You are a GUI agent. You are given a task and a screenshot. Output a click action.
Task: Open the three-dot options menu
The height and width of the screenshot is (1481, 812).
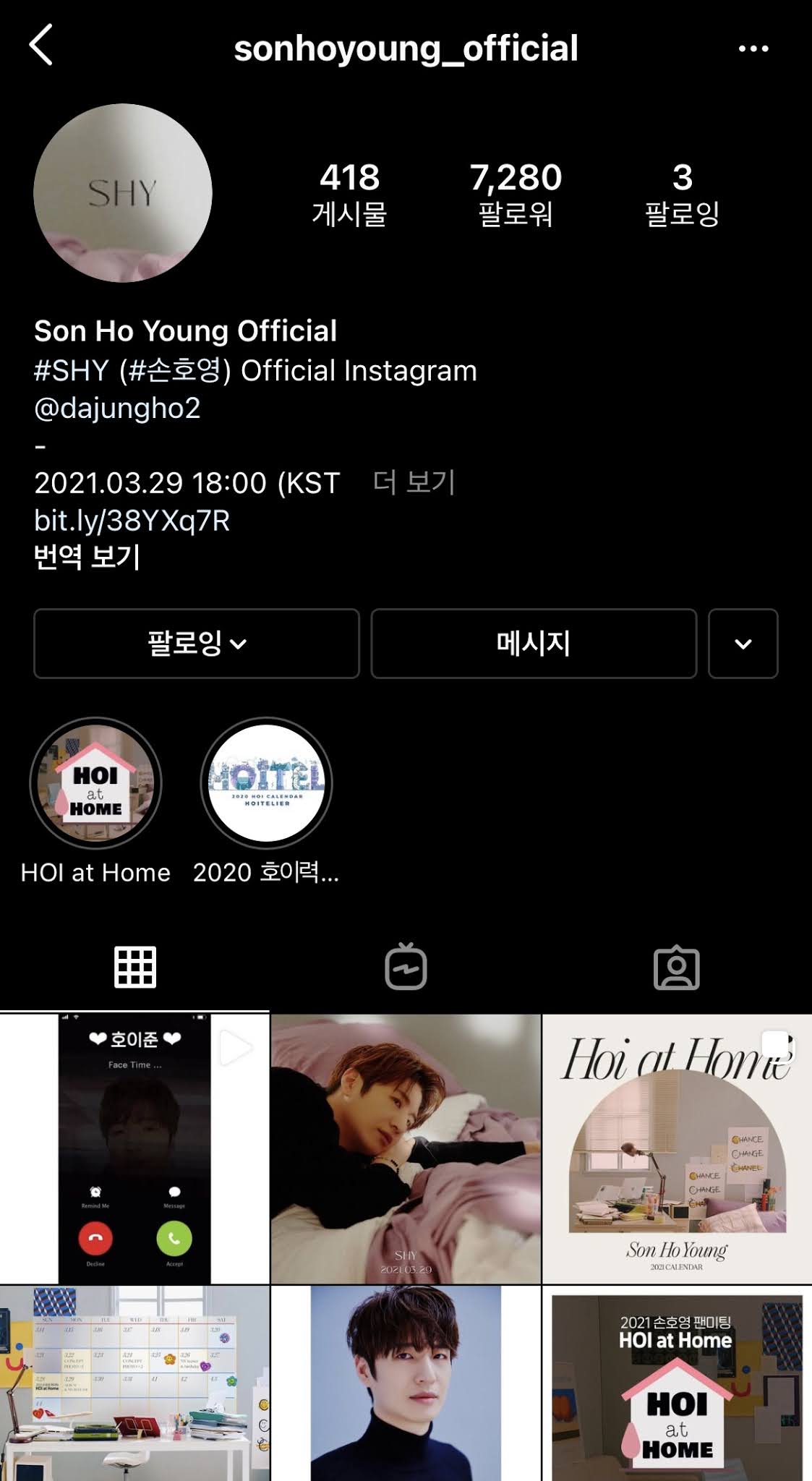(753, 49)
